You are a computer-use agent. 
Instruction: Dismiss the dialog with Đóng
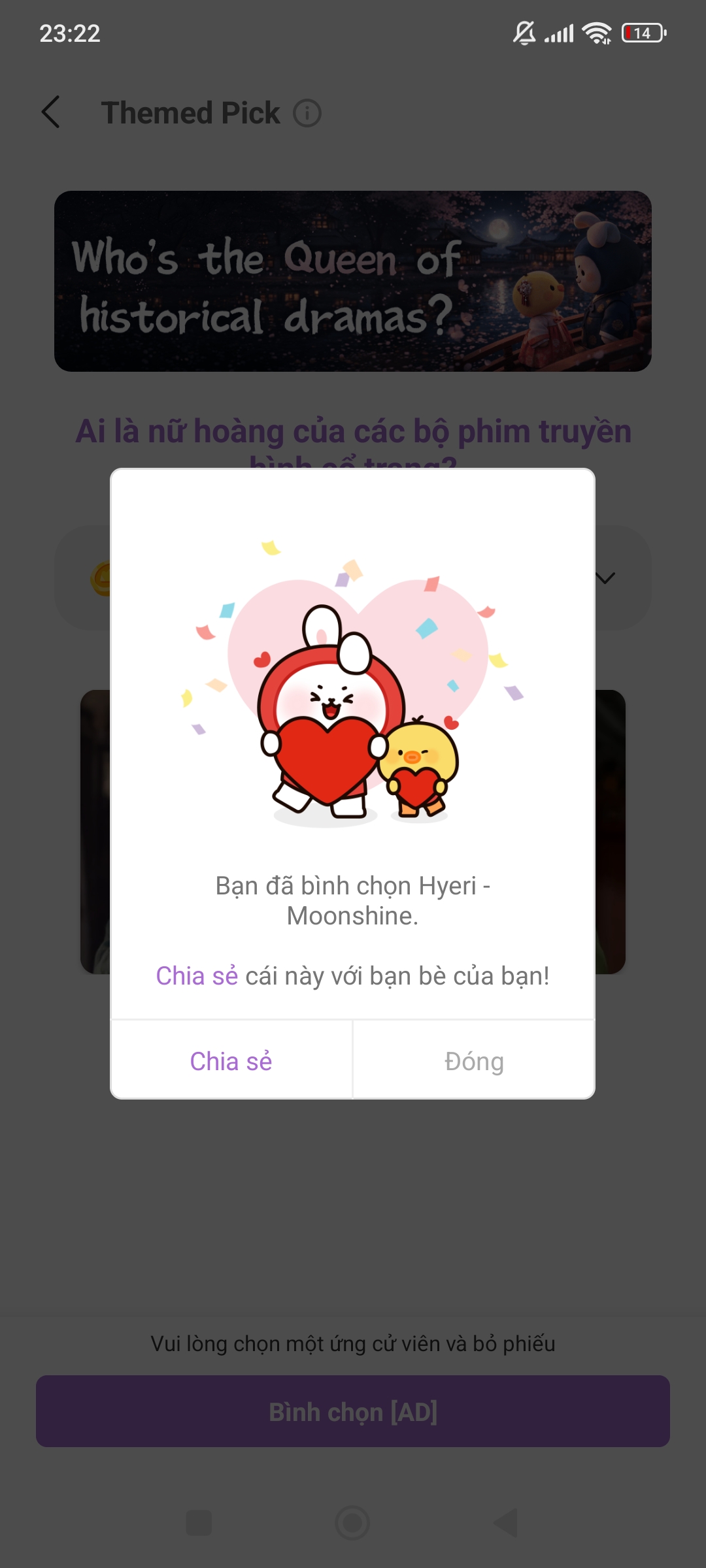tap(474, 1061)
